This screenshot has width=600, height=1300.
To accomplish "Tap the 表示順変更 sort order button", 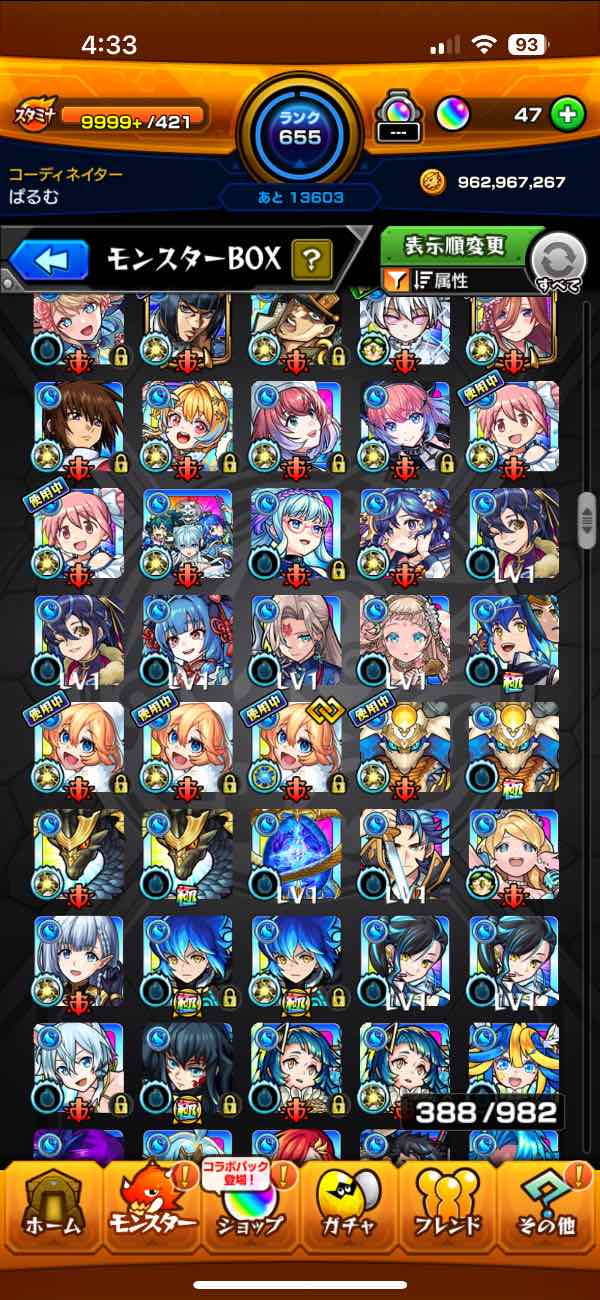I will (455, 244).
